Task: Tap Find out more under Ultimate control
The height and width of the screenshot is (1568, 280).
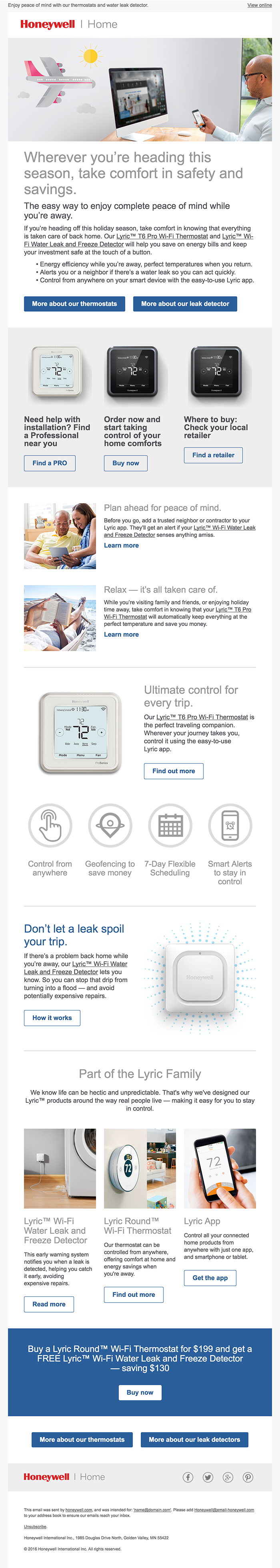Action: click(173, 770)
